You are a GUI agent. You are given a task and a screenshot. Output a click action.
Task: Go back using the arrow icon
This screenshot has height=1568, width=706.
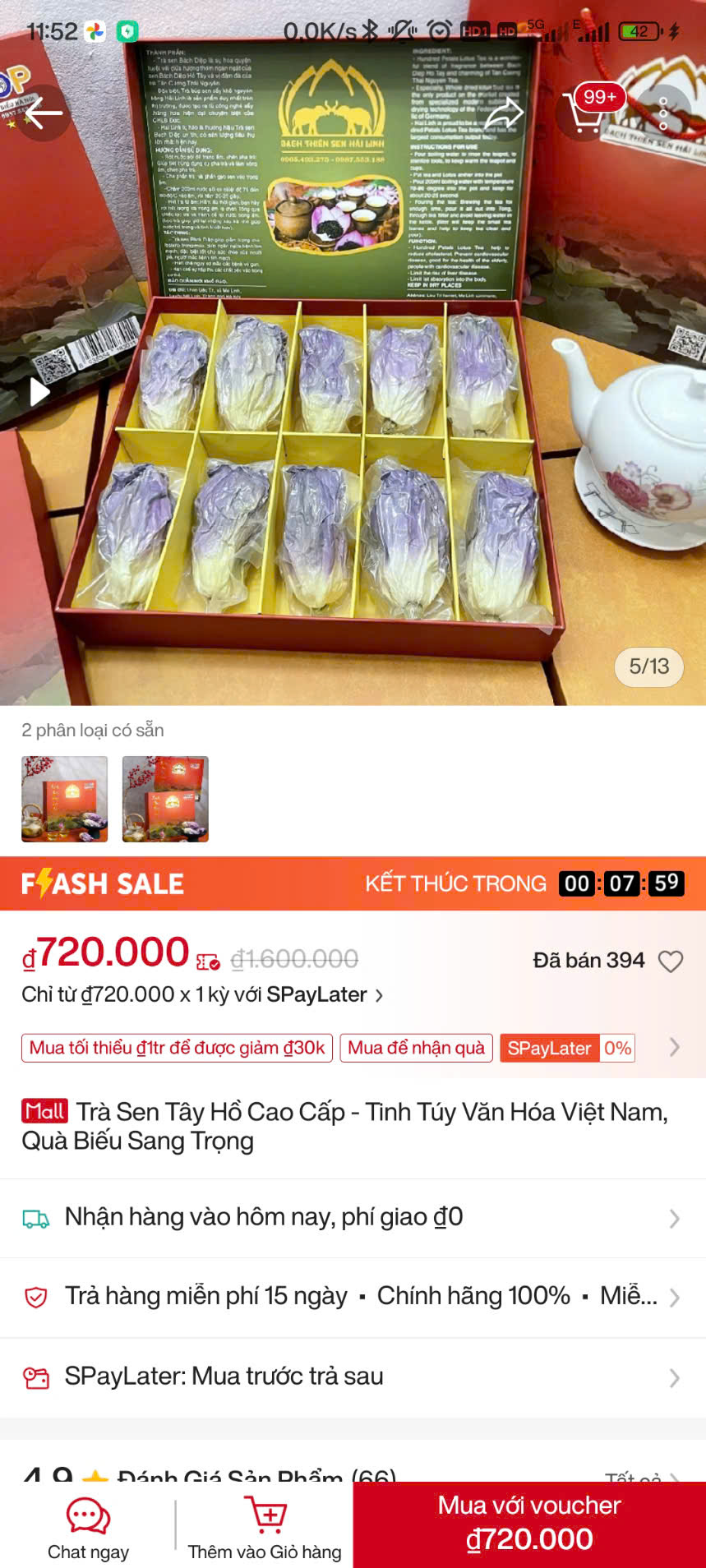[x=43, y=113]
